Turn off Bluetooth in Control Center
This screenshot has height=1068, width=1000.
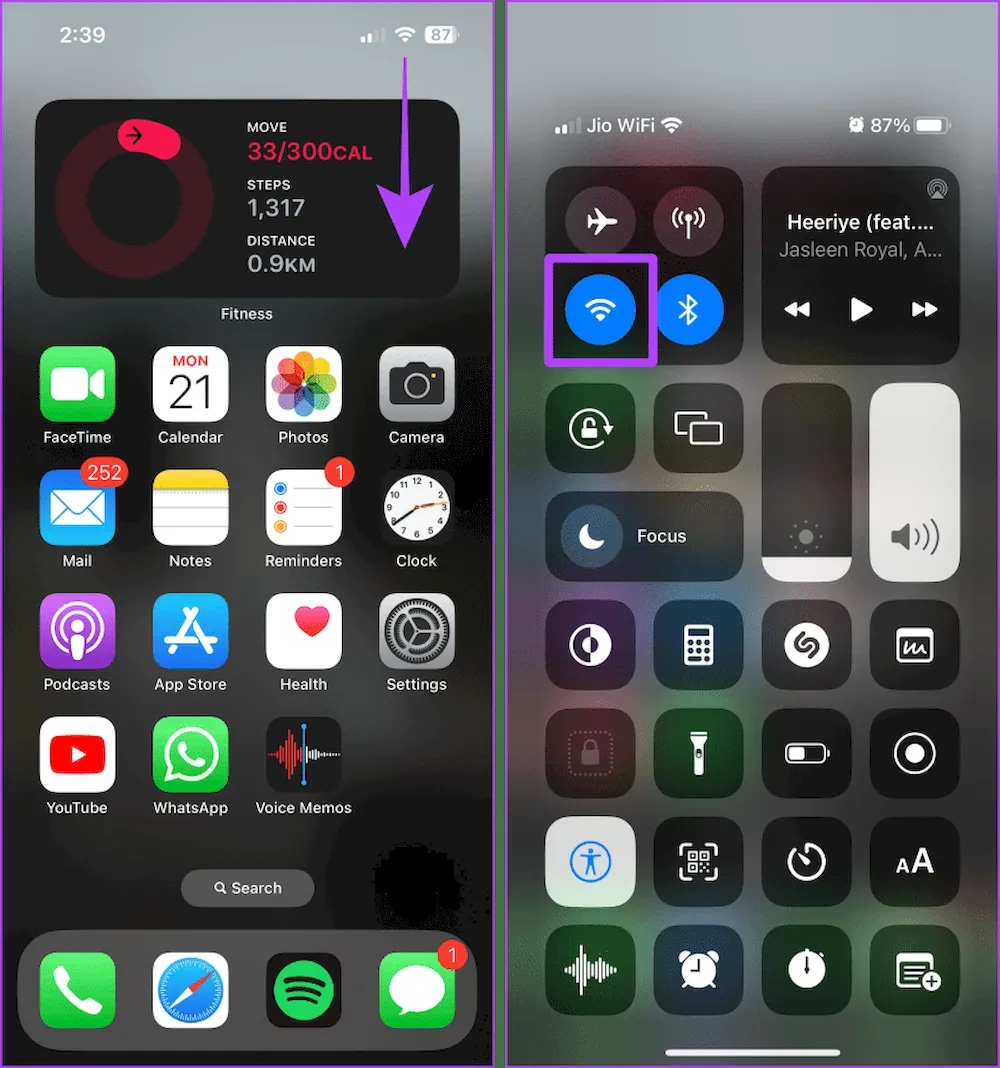[x=688, y=310]
